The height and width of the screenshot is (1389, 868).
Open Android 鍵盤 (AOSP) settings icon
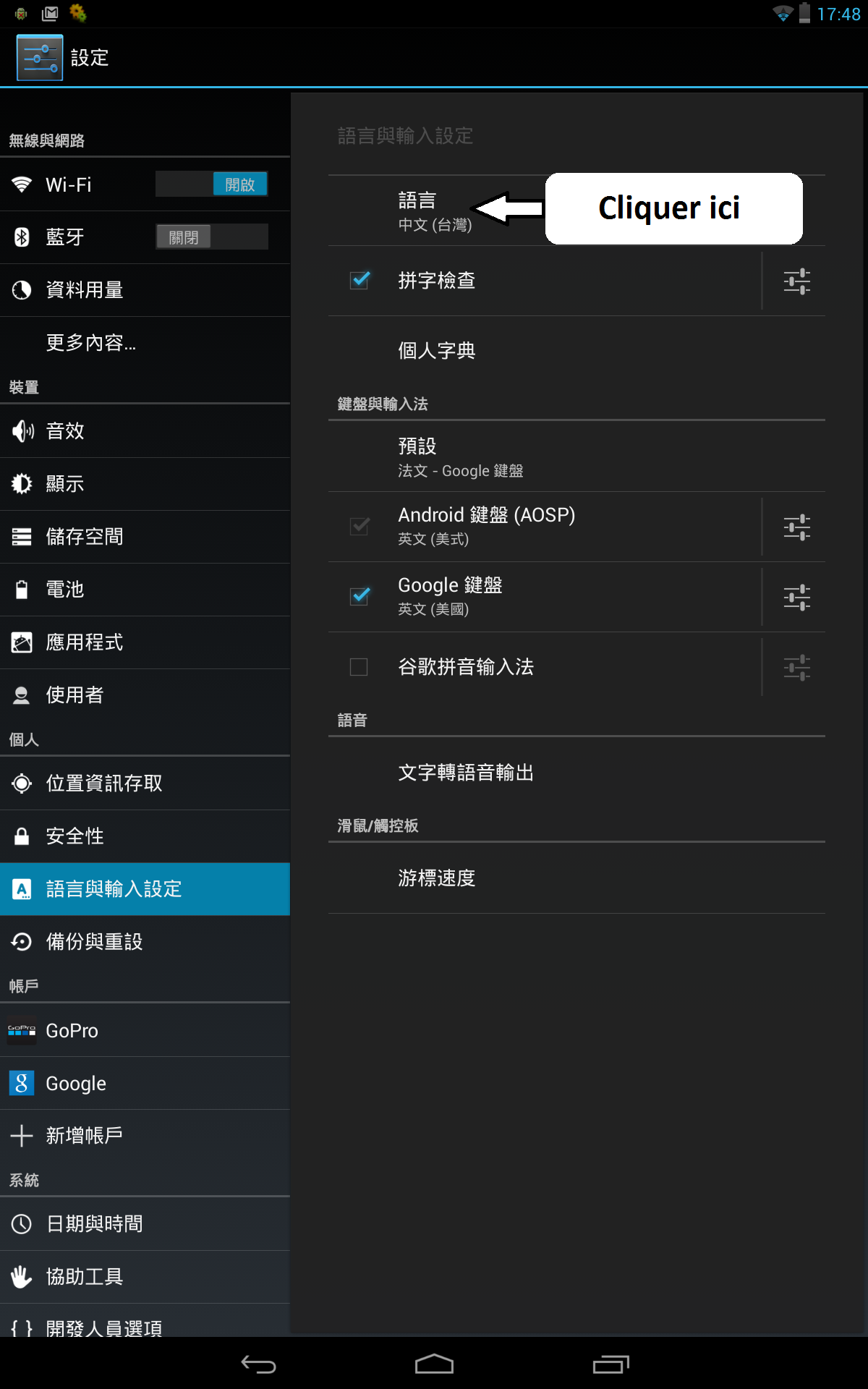796,527
